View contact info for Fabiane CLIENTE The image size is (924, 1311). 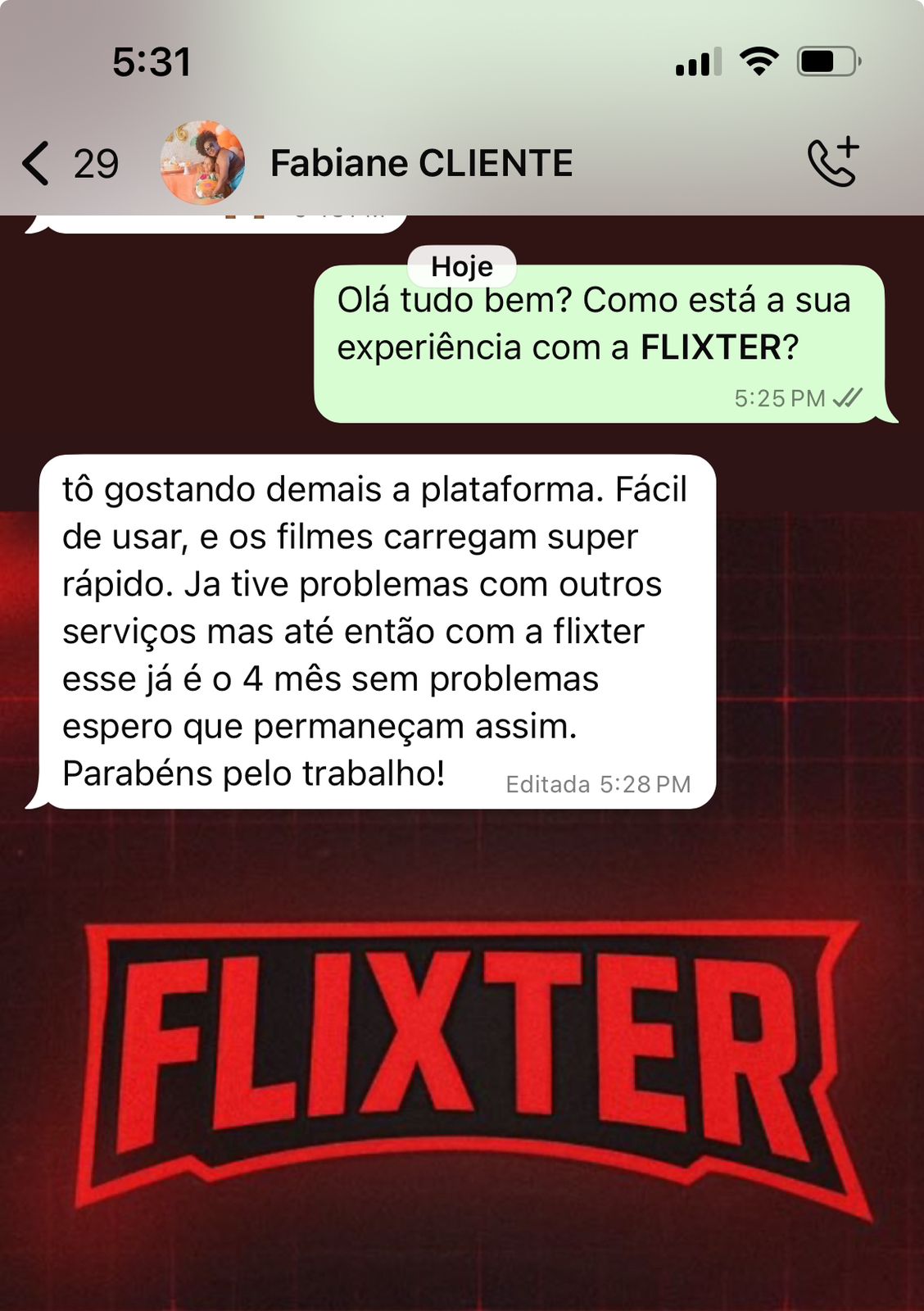point(421,162)
